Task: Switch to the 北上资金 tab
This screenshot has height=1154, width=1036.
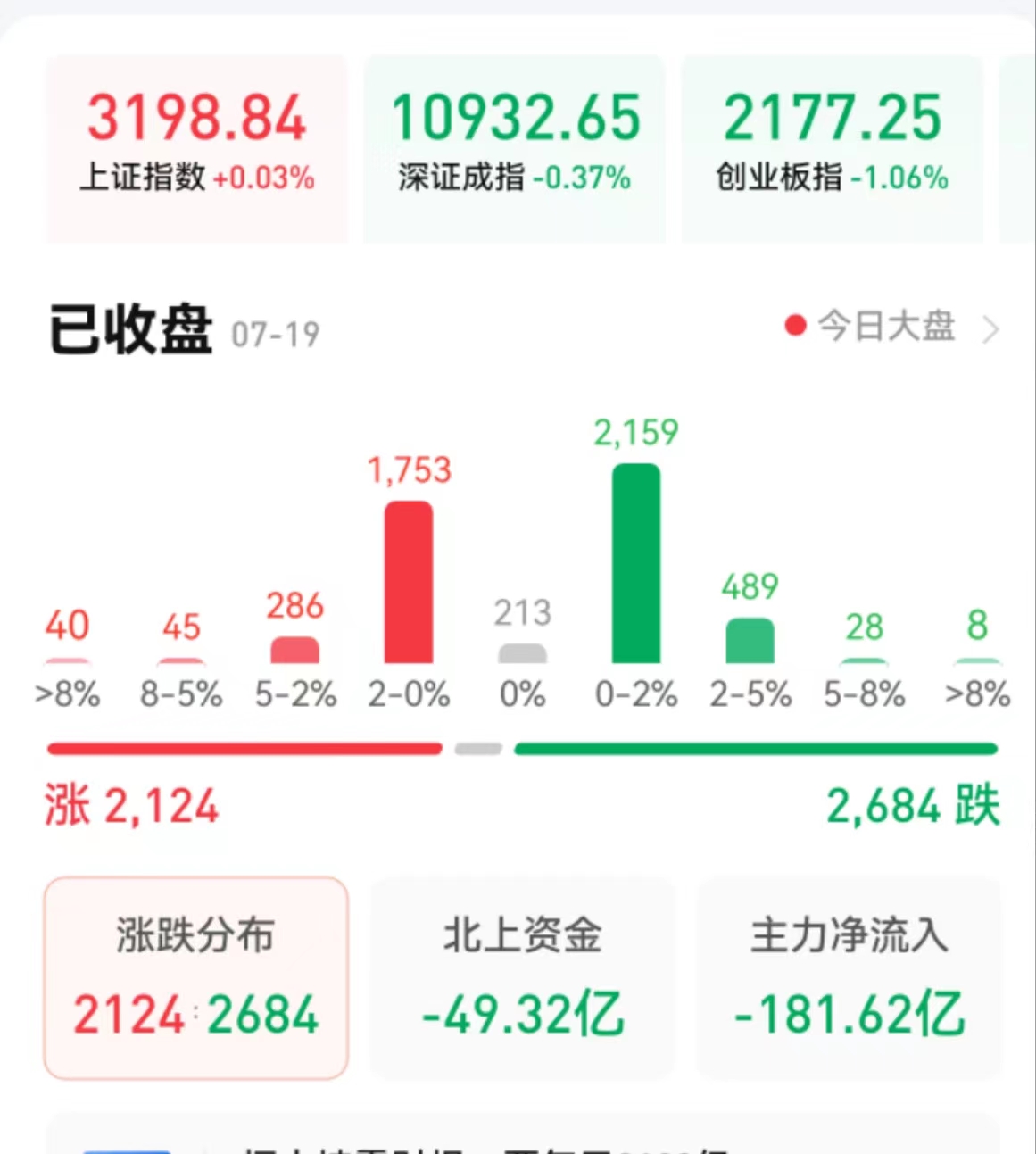Action: click(522, 977)
